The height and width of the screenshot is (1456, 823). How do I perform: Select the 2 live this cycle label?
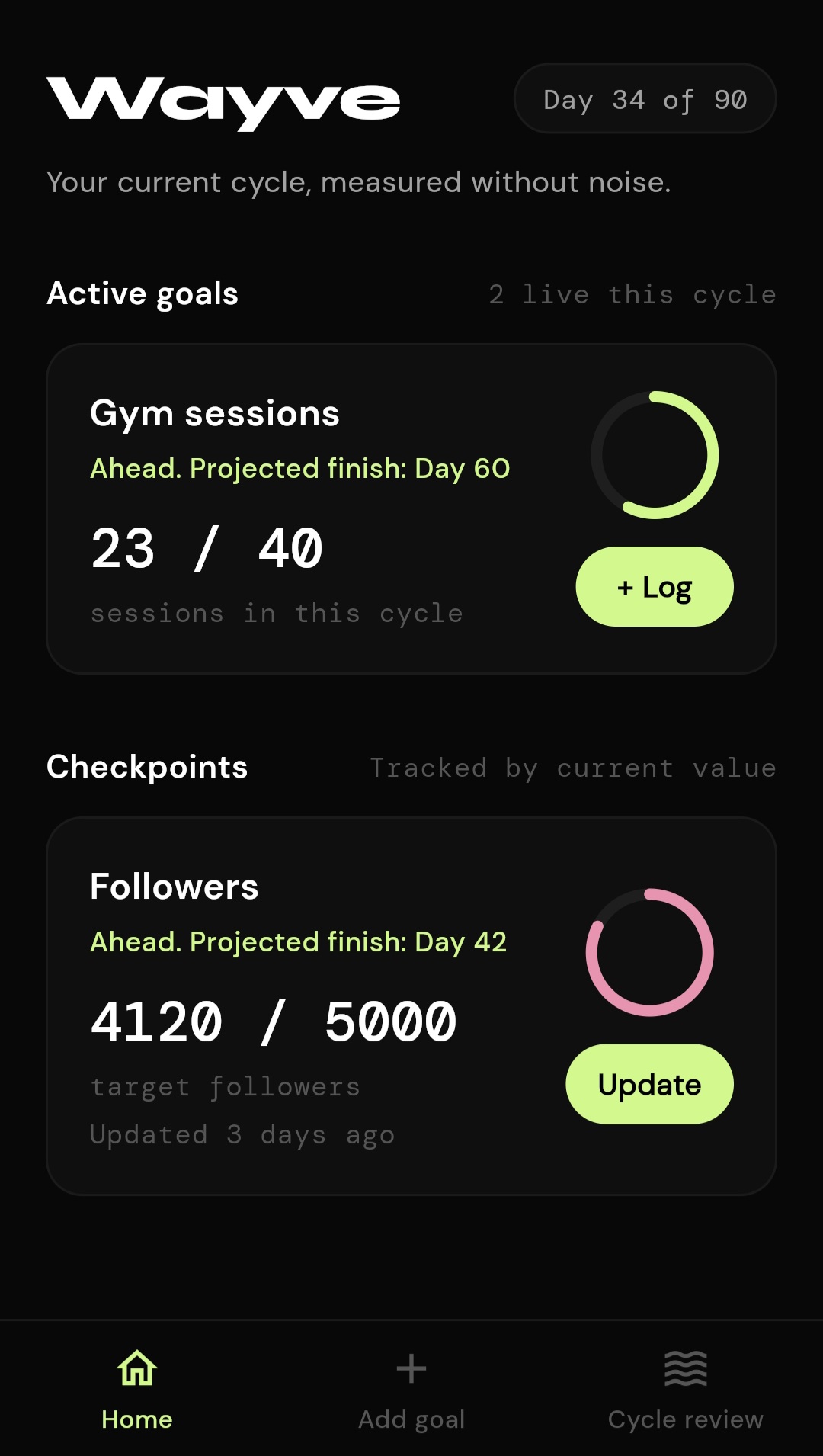click(x=632, y=294)
